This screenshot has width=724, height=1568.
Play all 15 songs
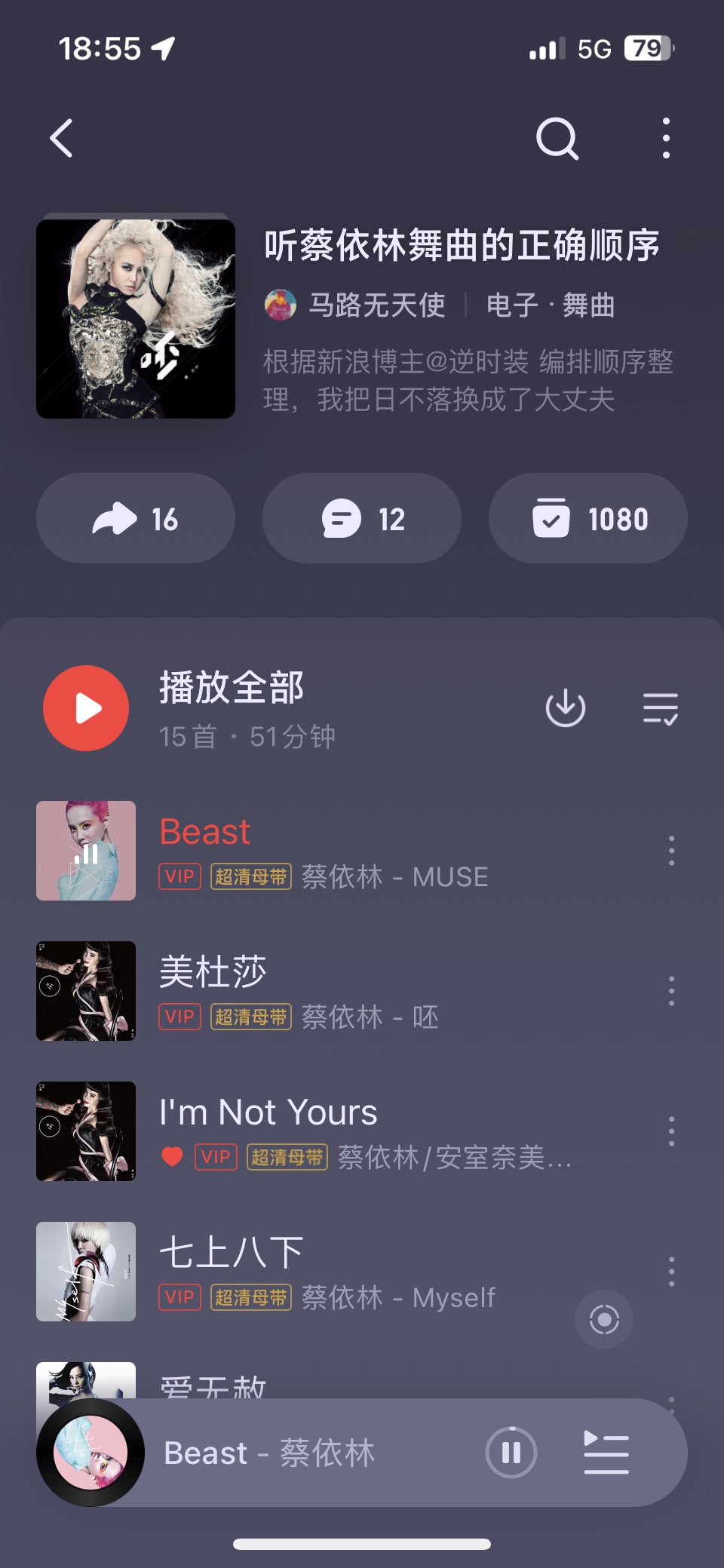(x=86, y=708)
